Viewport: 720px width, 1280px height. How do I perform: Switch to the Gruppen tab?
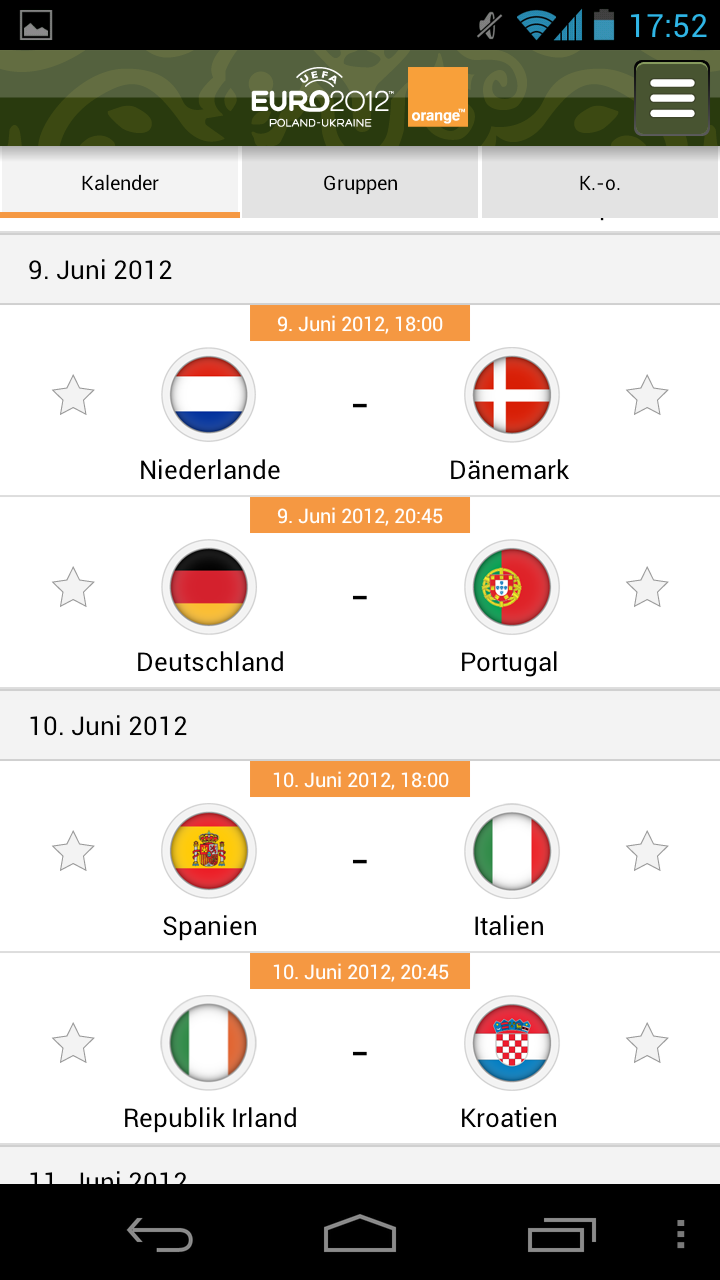click(360, 183)
